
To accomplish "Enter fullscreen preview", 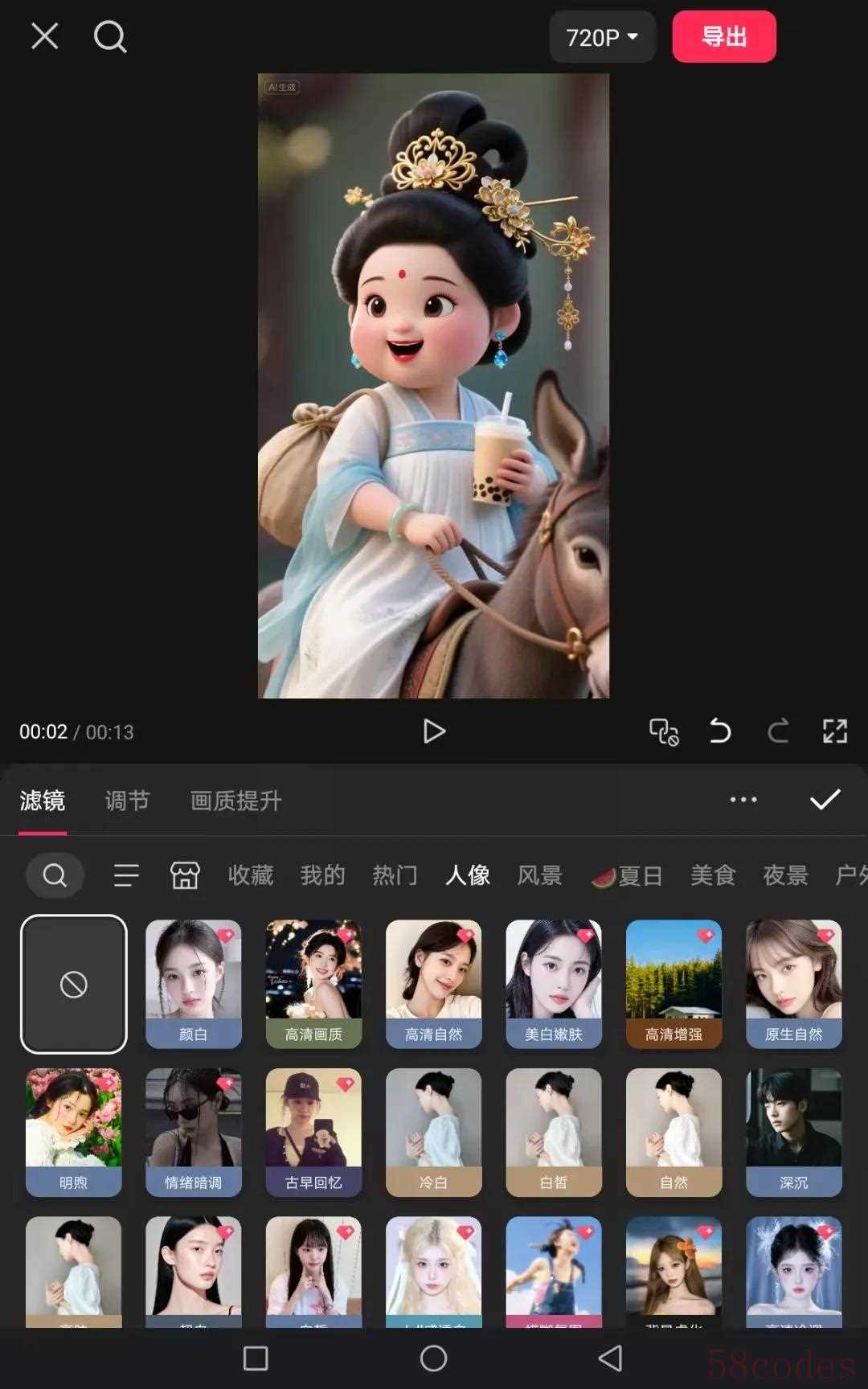I will click(x=835, y=731).
